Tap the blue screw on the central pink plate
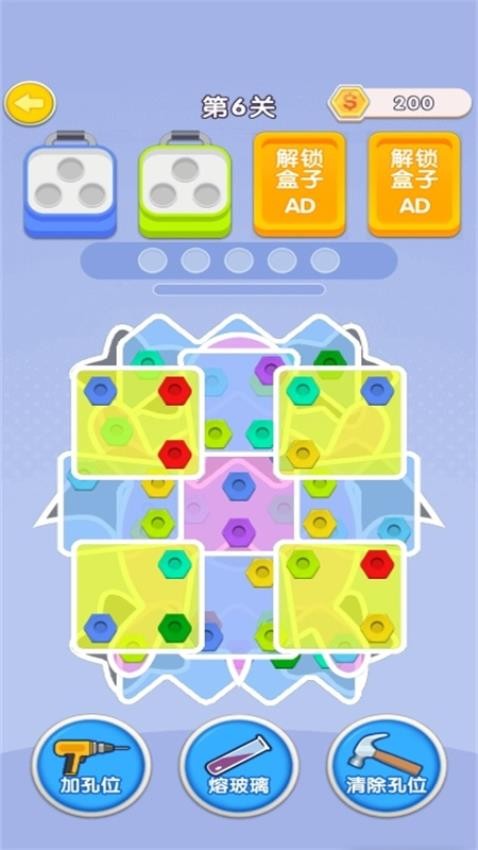Image resolution: width=478 pixels, height=850 pixels. pos(239,486)
